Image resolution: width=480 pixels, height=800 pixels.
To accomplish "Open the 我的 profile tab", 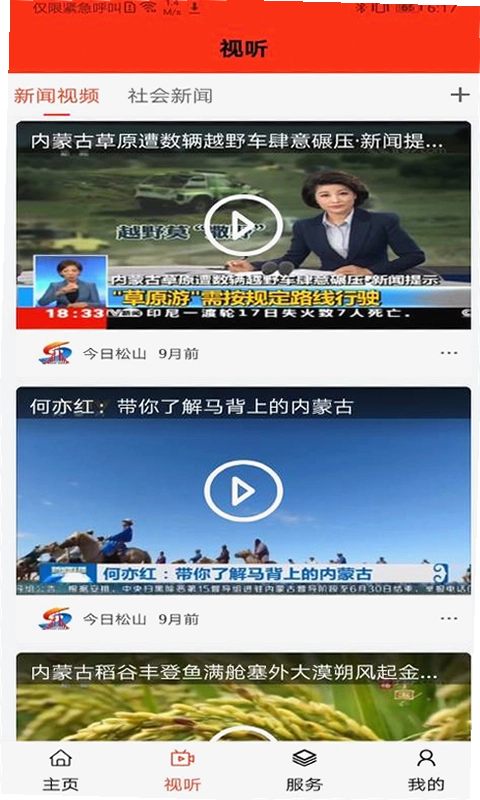I will [x=426, y=770].
